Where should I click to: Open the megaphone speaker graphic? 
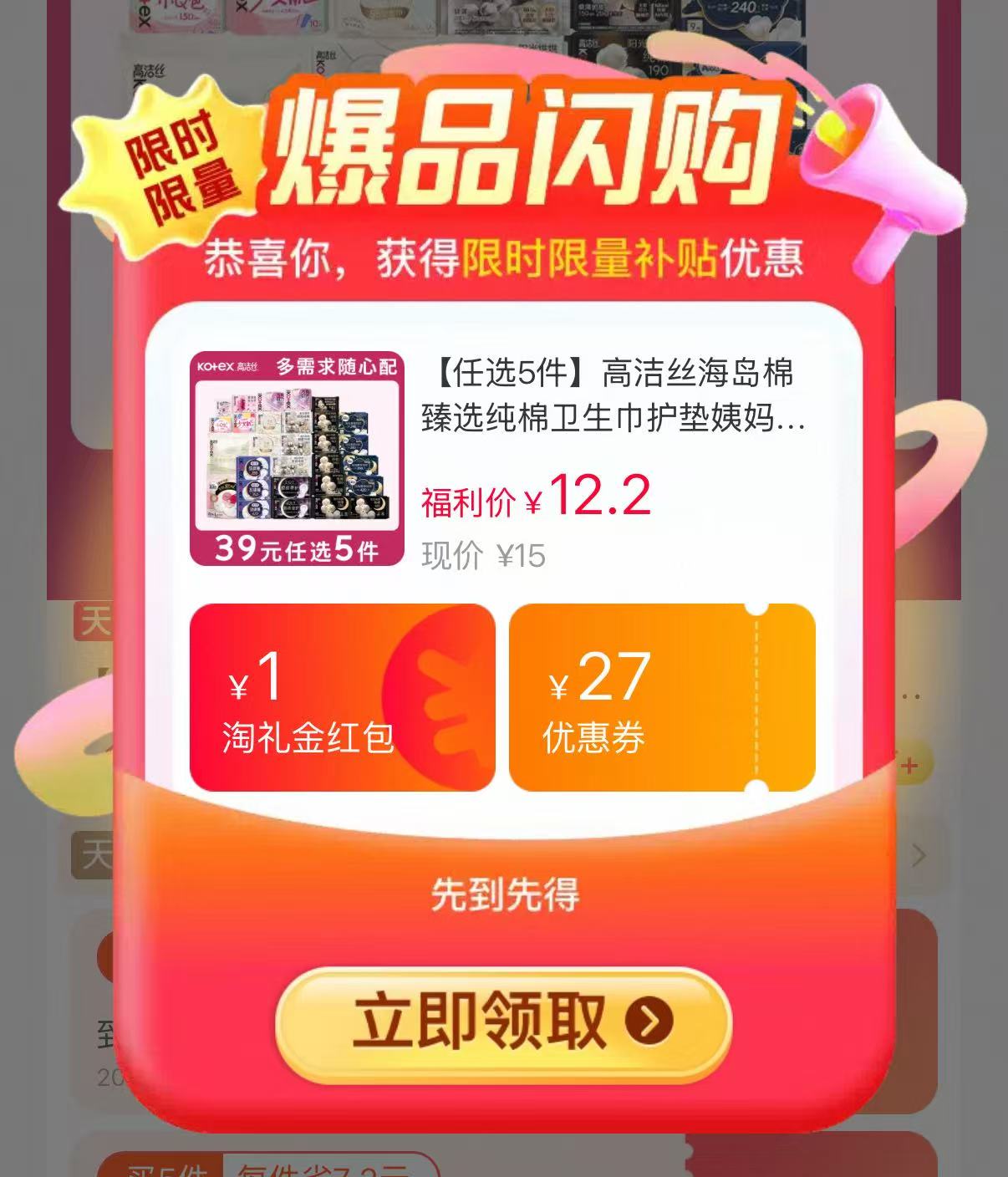(886, 159)
